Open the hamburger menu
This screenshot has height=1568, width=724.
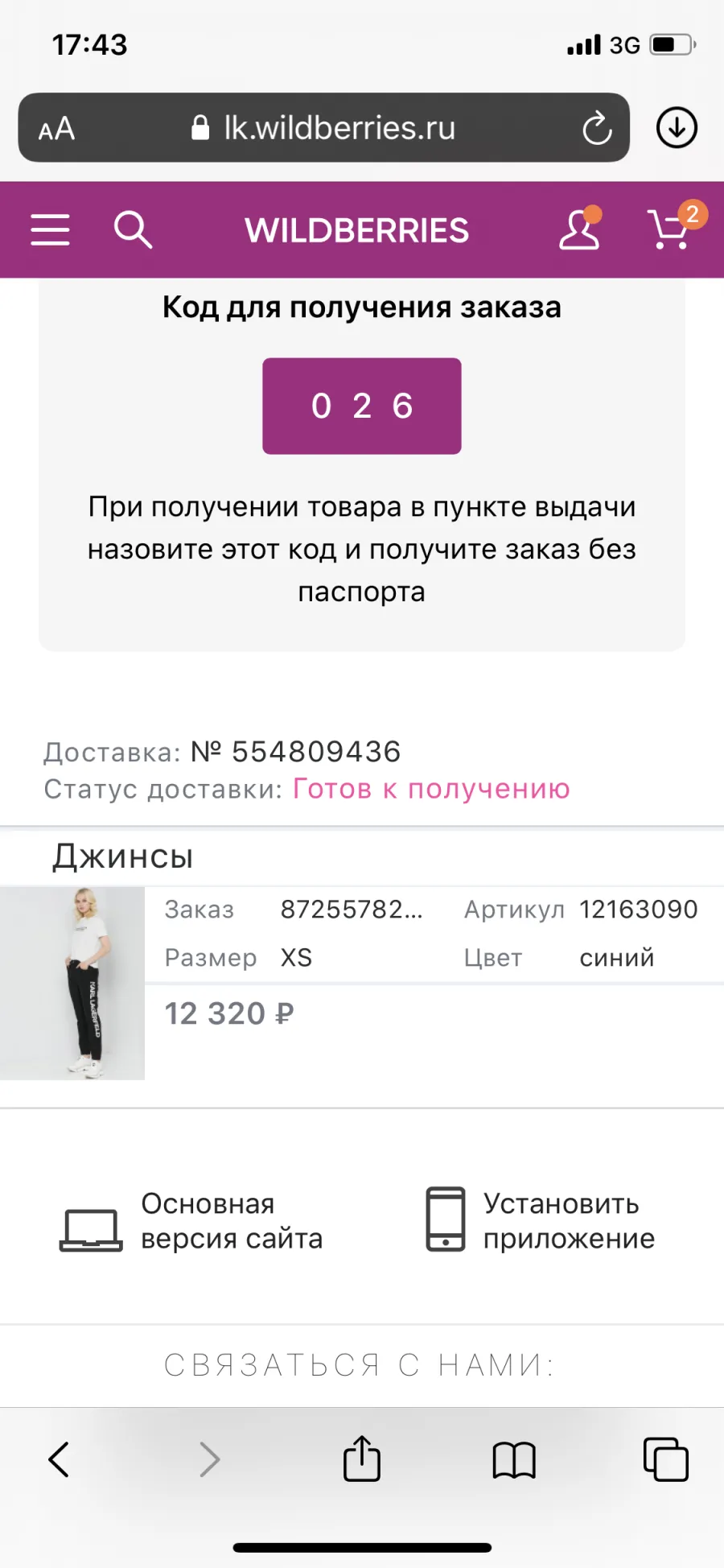click(50, 229)
